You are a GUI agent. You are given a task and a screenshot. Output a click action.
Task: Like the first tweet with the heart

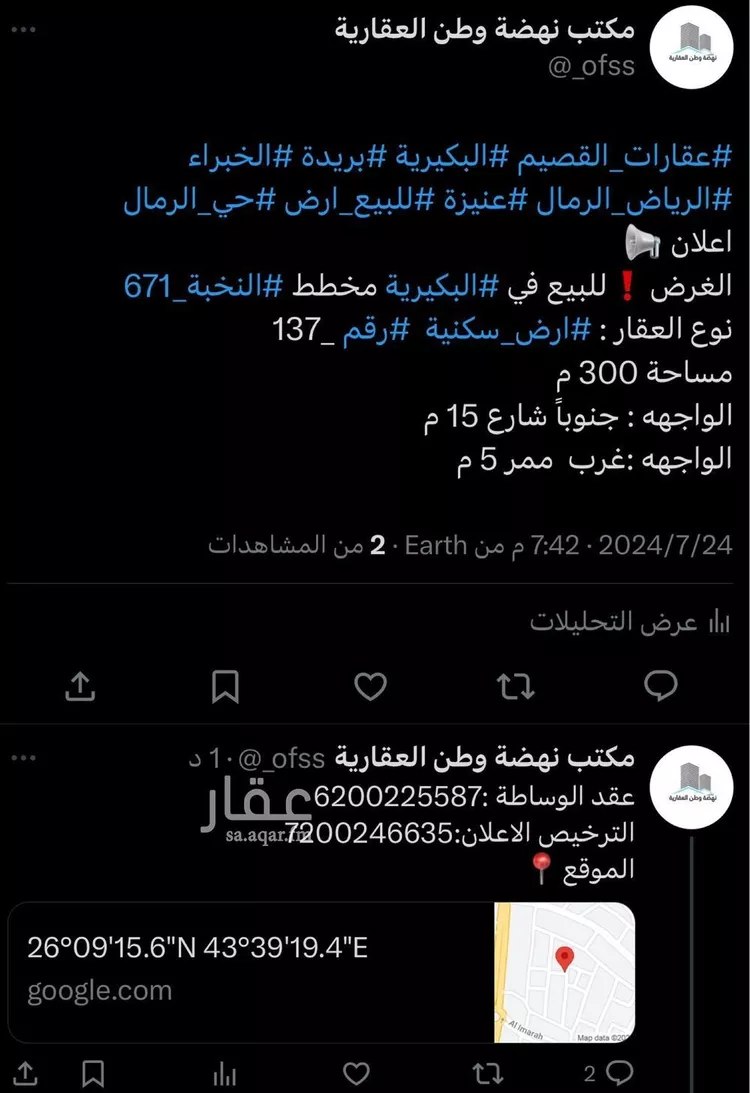coord(370,684)
